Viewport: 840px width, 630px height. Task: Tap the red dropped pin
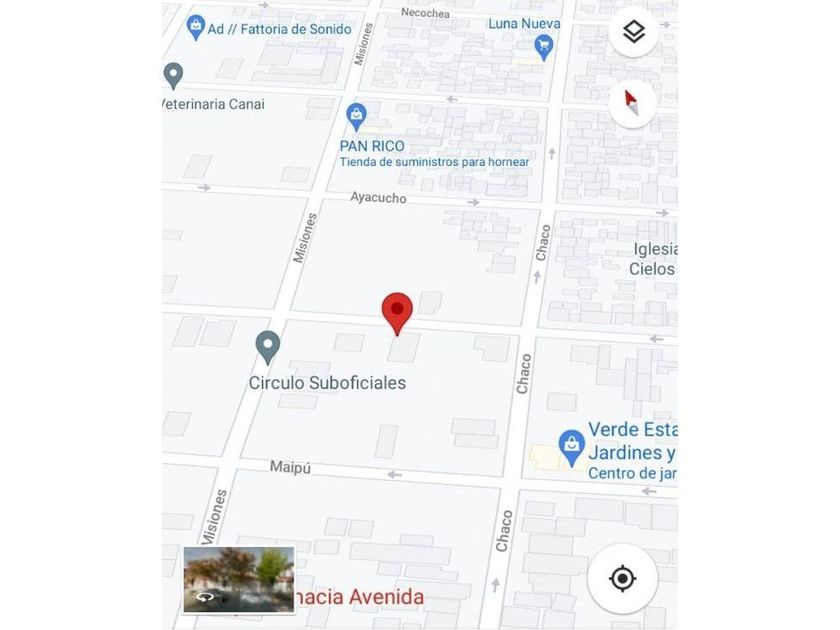point(397,311)
